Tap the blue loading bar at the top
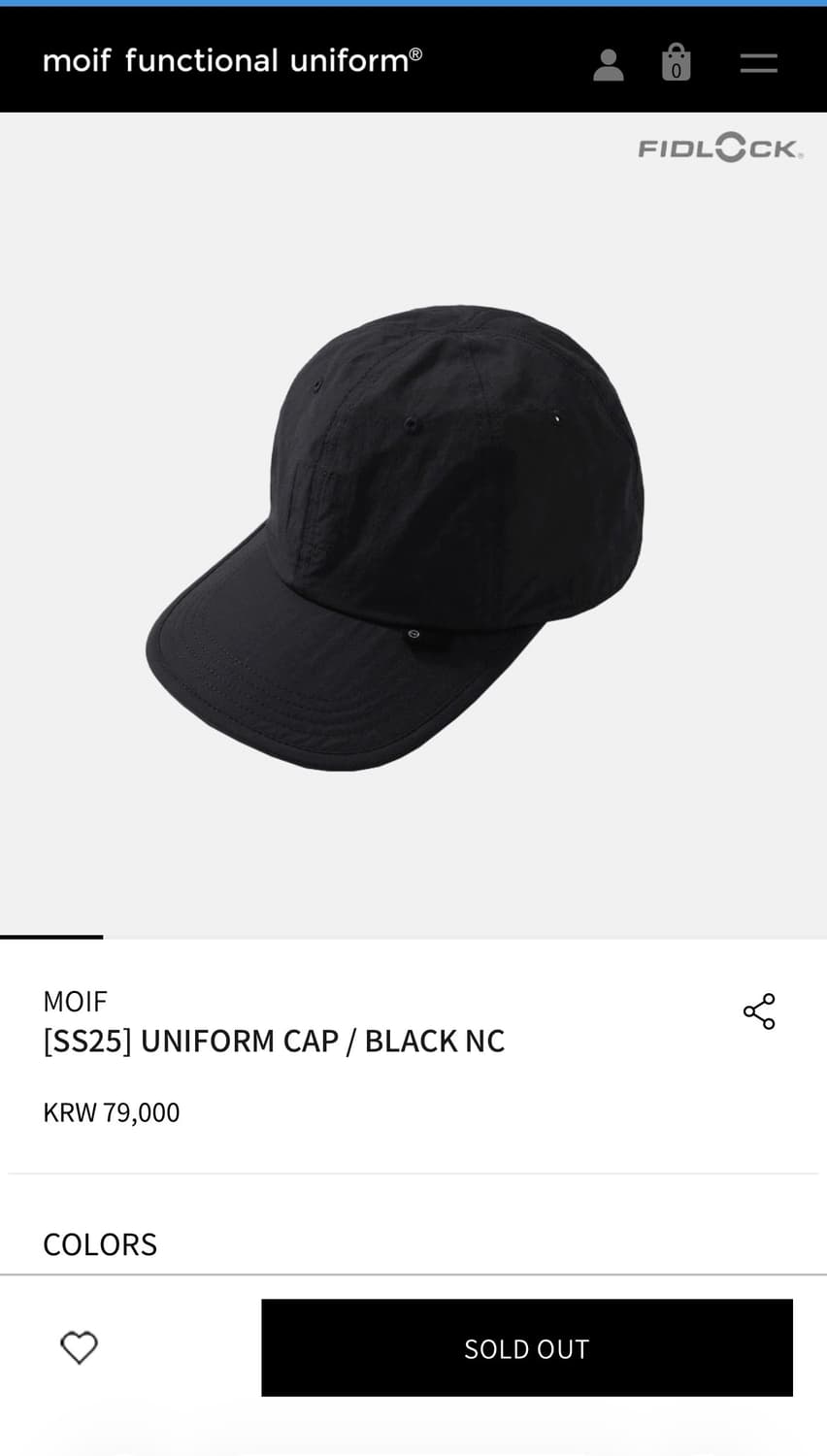 click(x=413, y=4)
